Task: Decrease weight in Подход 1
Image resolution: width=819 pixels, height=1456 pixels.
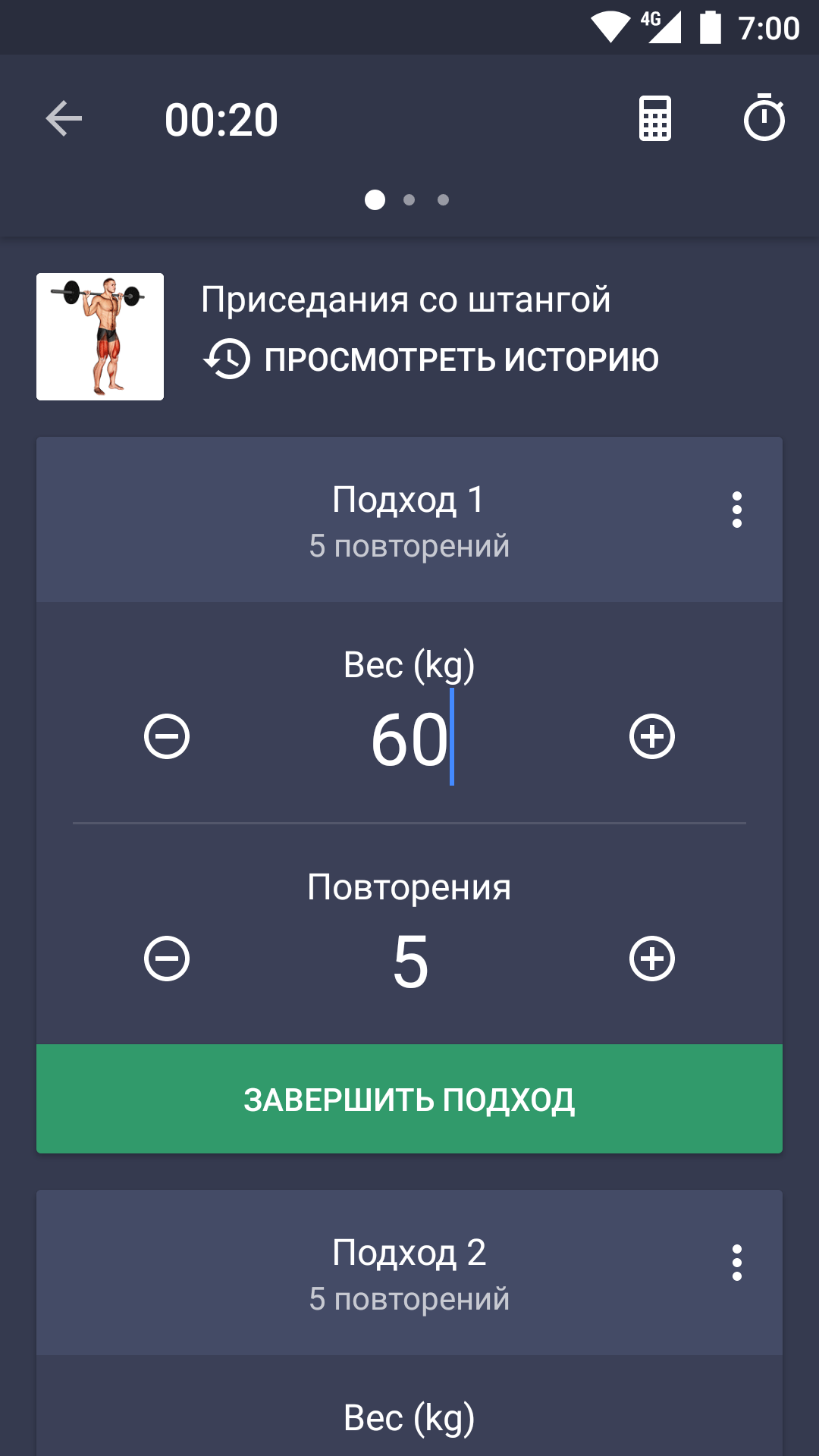Action: (x=167, y=736)
